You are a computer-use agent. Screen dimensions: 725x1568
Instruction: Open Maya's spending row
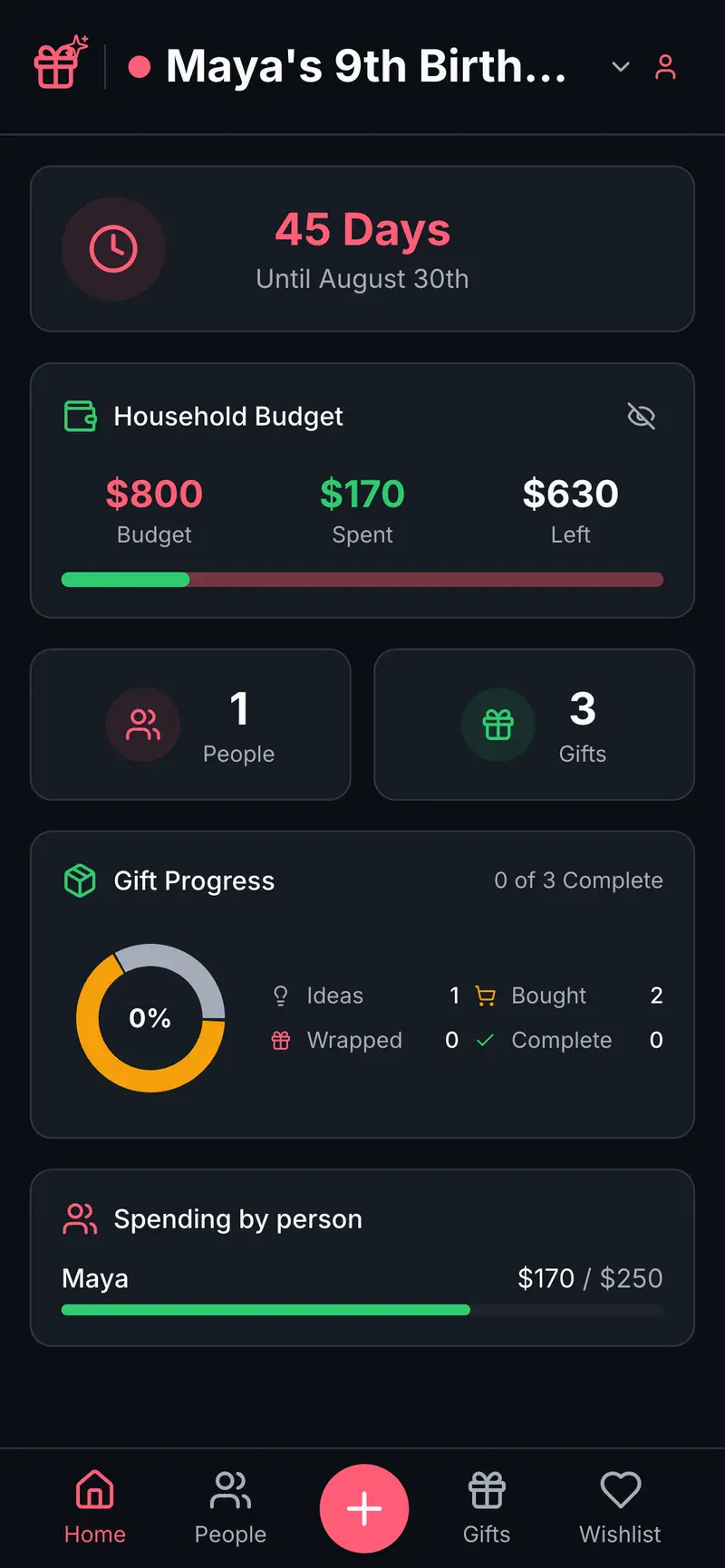click(x=362, y=1290)
